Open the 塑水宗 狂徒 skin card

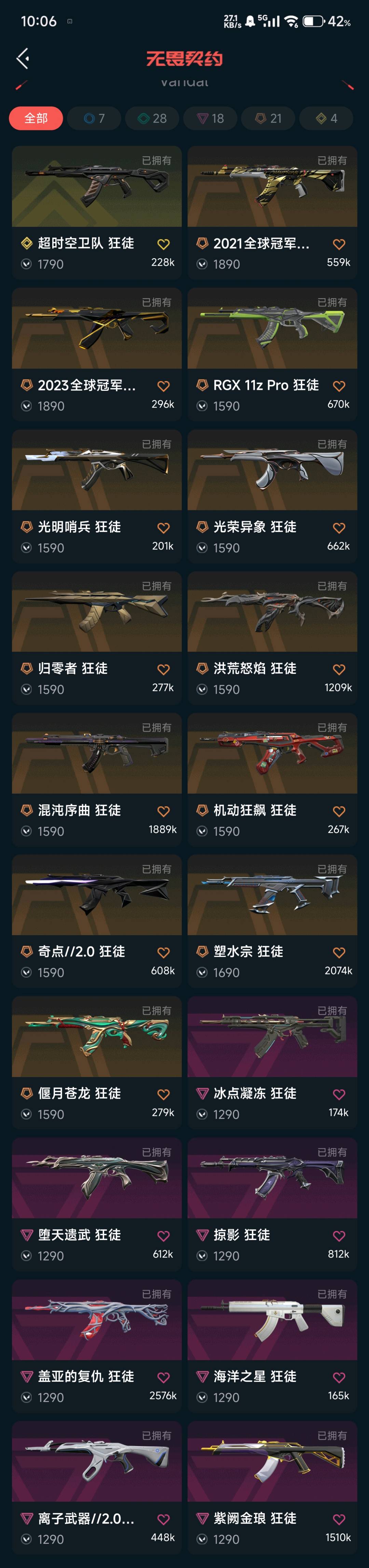click(x=272, y=920)
